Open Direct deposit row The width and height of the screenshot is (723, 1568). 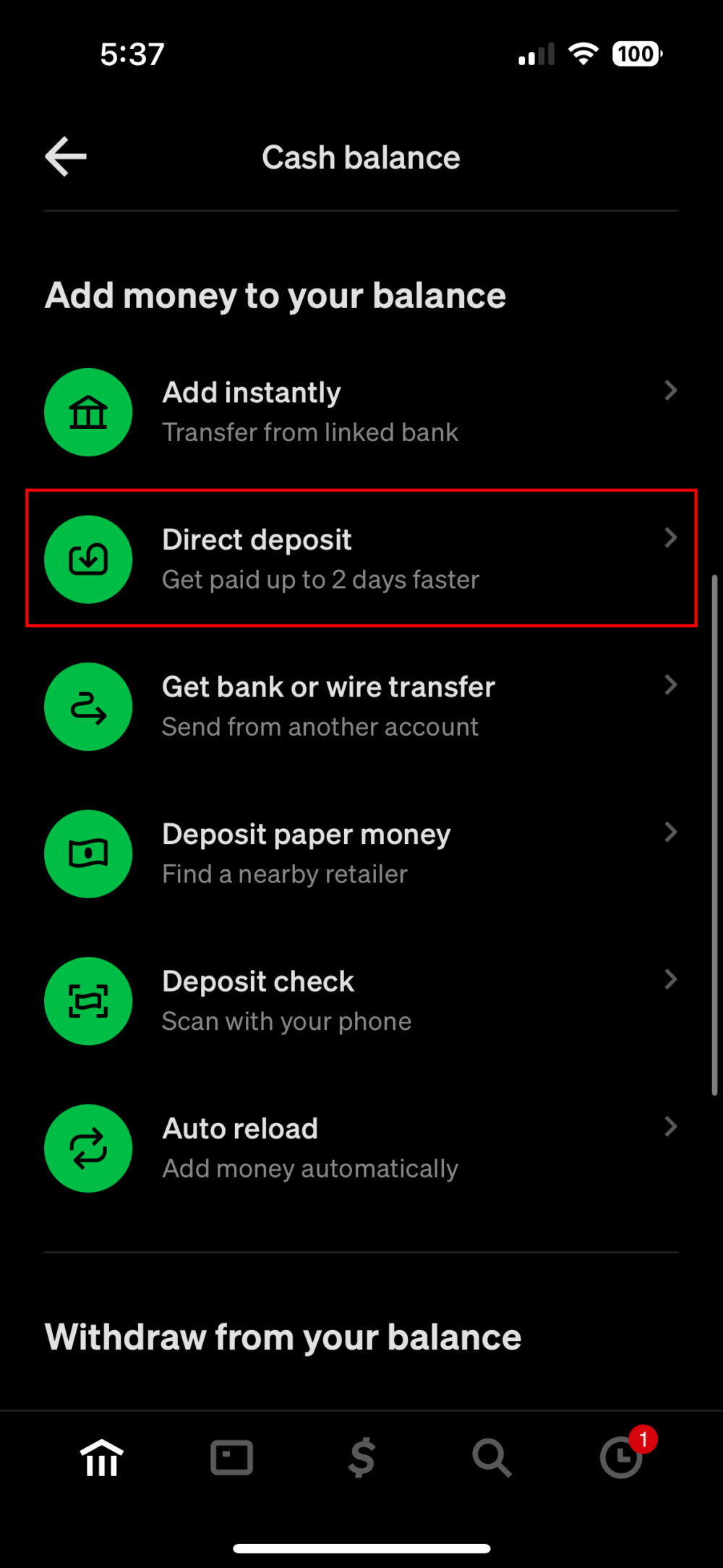click(x=361, y=557)
